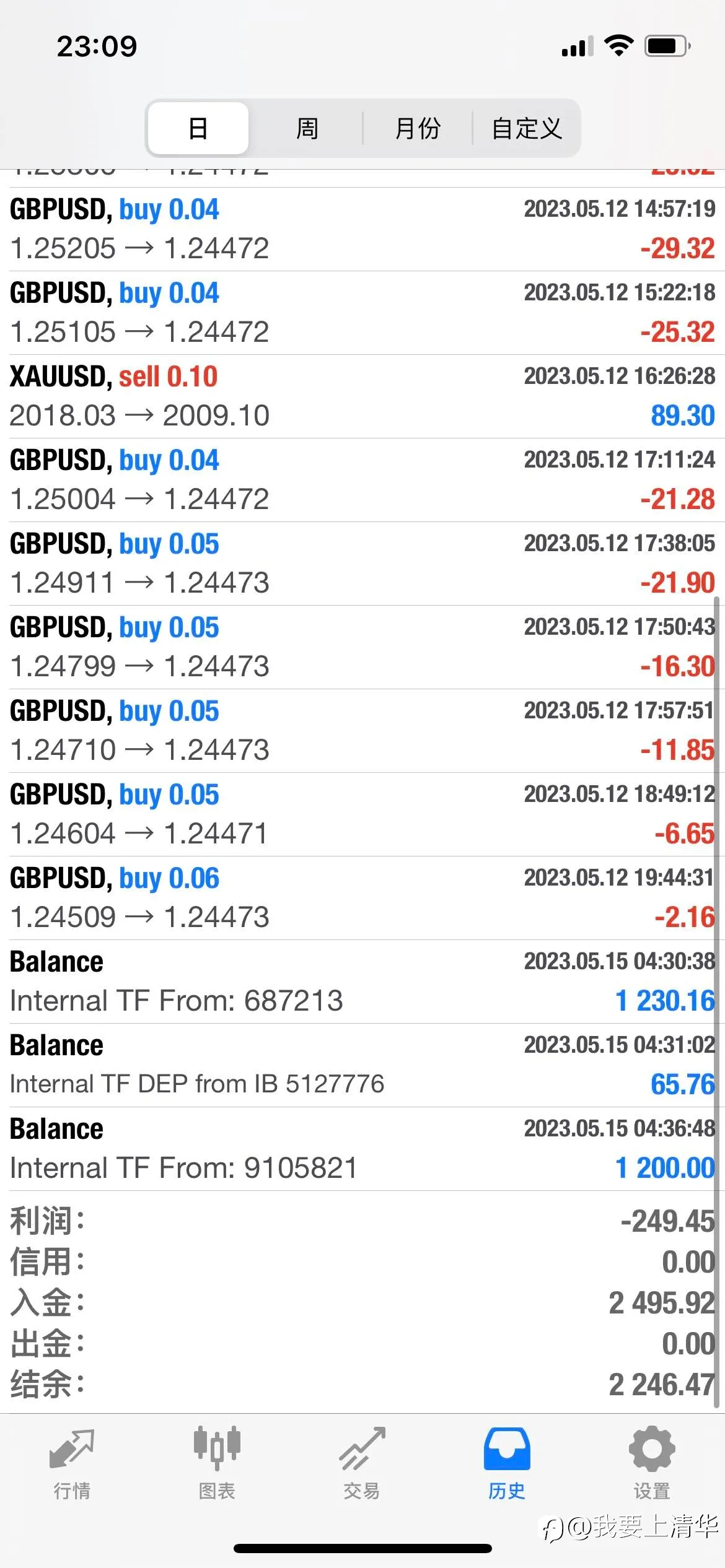
Task: Switch to the 月份 (month) period
Action: pyautogui.click(x=417, y=128)
